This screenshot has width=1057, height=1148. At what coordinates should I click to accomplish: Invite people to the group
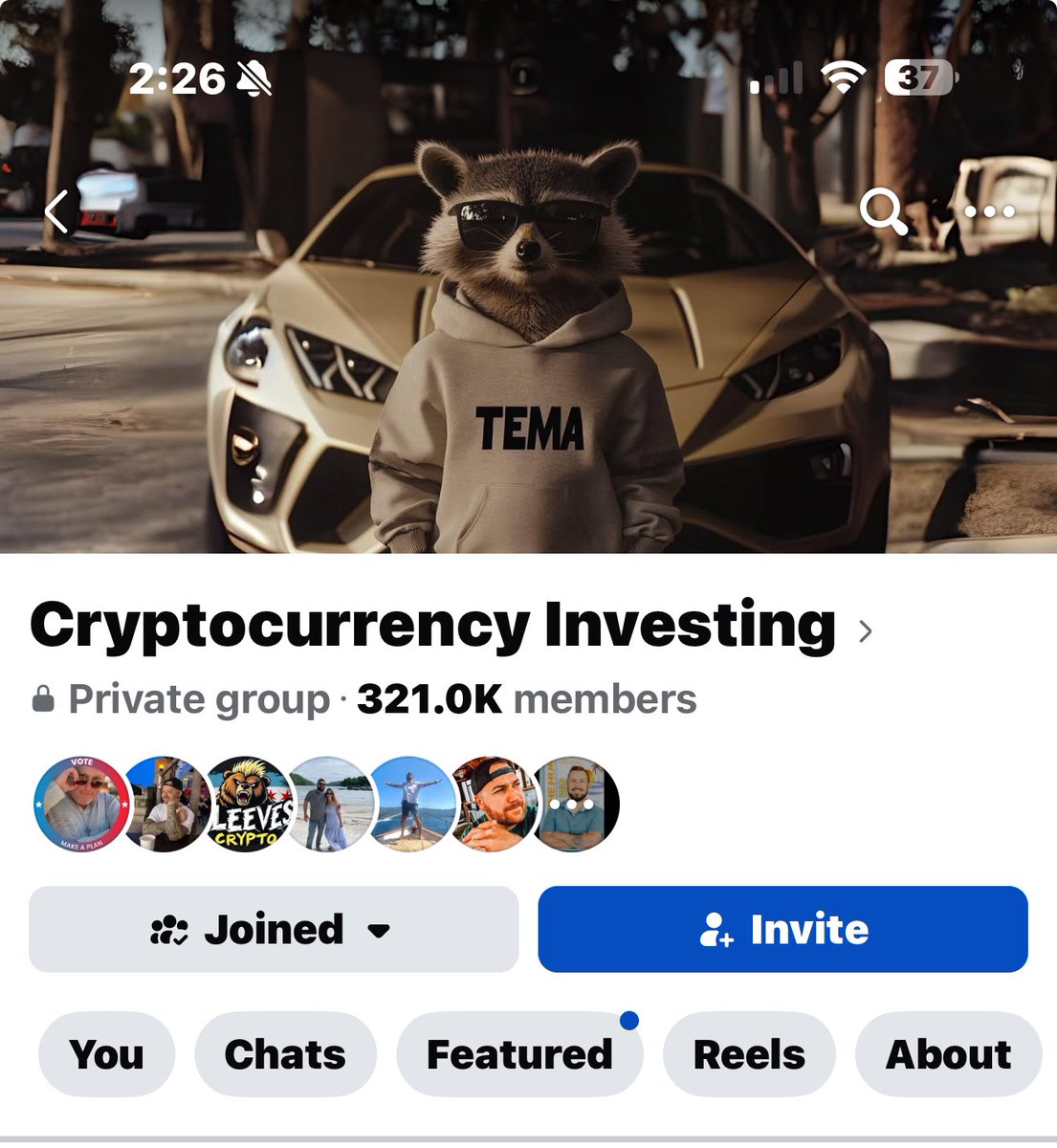pos(782,930)
